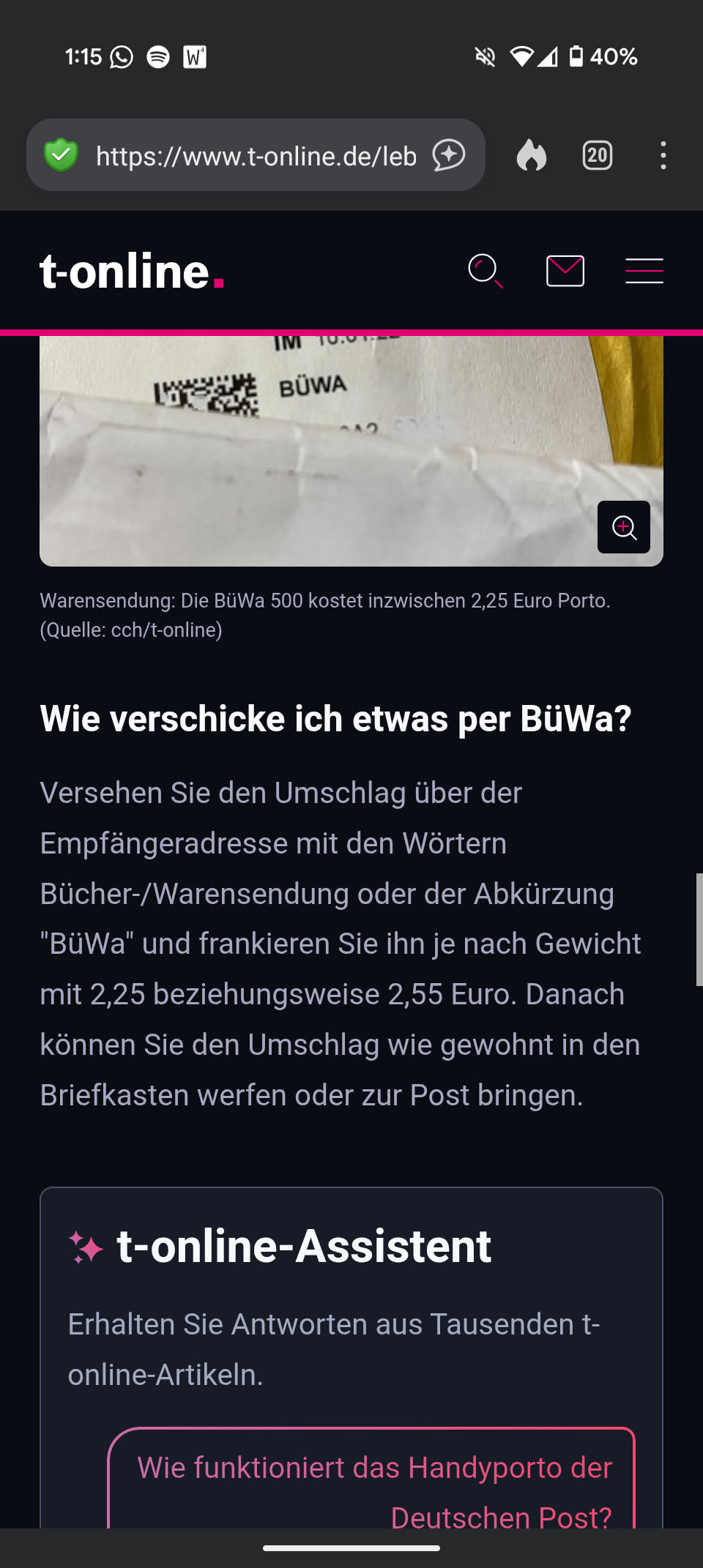Tap the fire button to clear data
Screen dimensions: 703x1568
click(532, 155)
